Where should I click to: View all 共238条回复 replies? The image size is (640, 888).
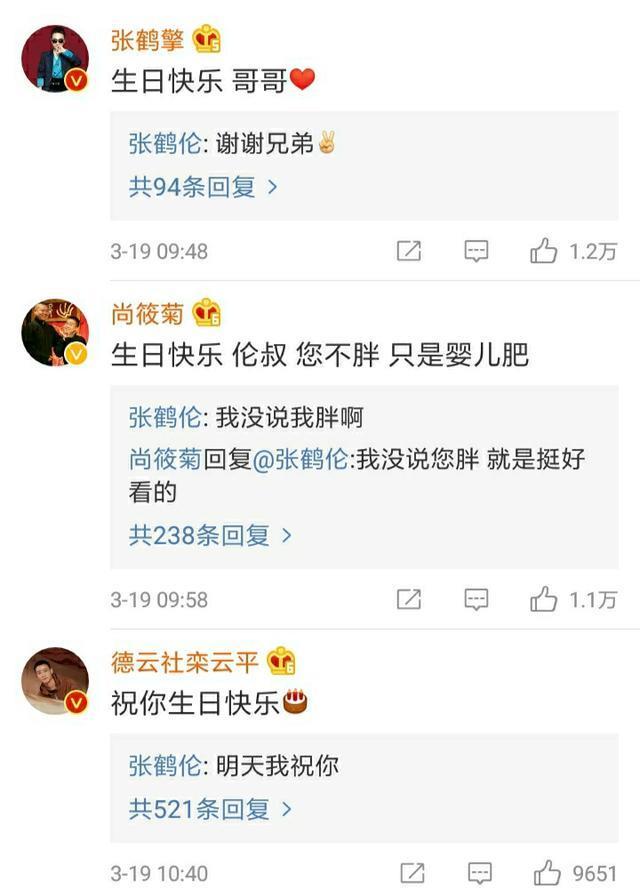[210, 535]
